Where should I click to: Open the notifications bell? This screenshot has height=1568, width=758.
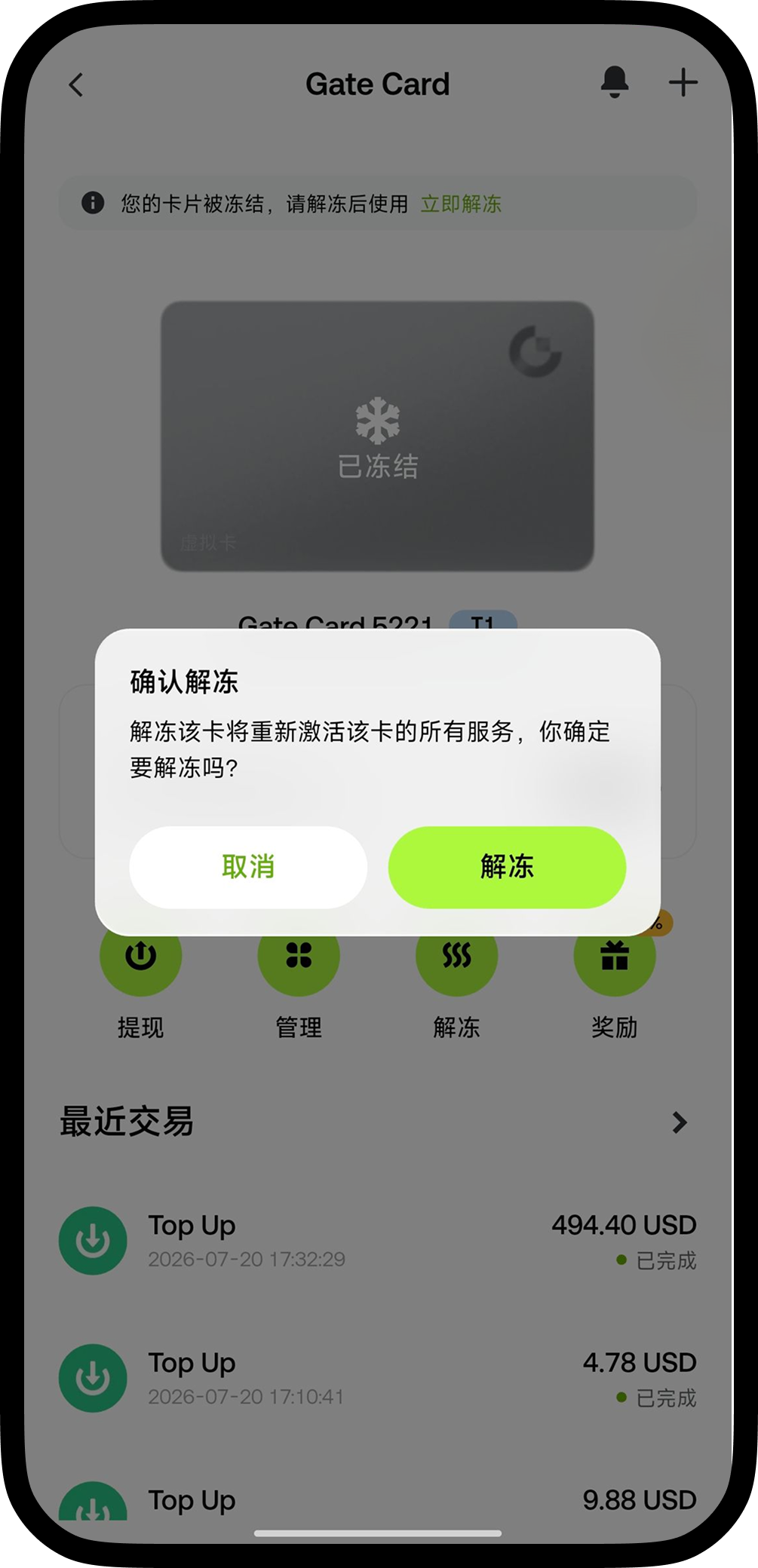[615, 82]
